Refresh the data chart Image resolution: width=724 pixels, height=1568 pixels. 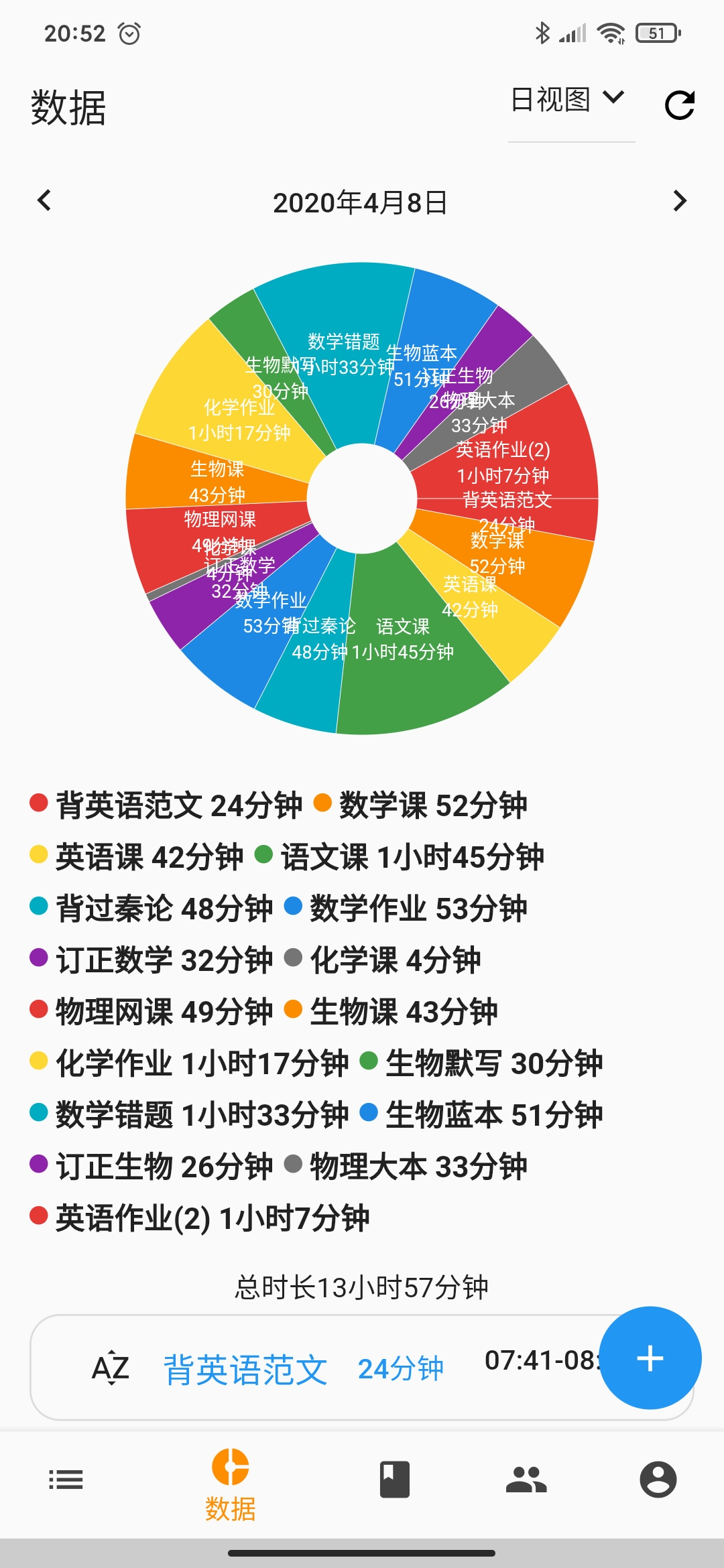pos(679,105)
